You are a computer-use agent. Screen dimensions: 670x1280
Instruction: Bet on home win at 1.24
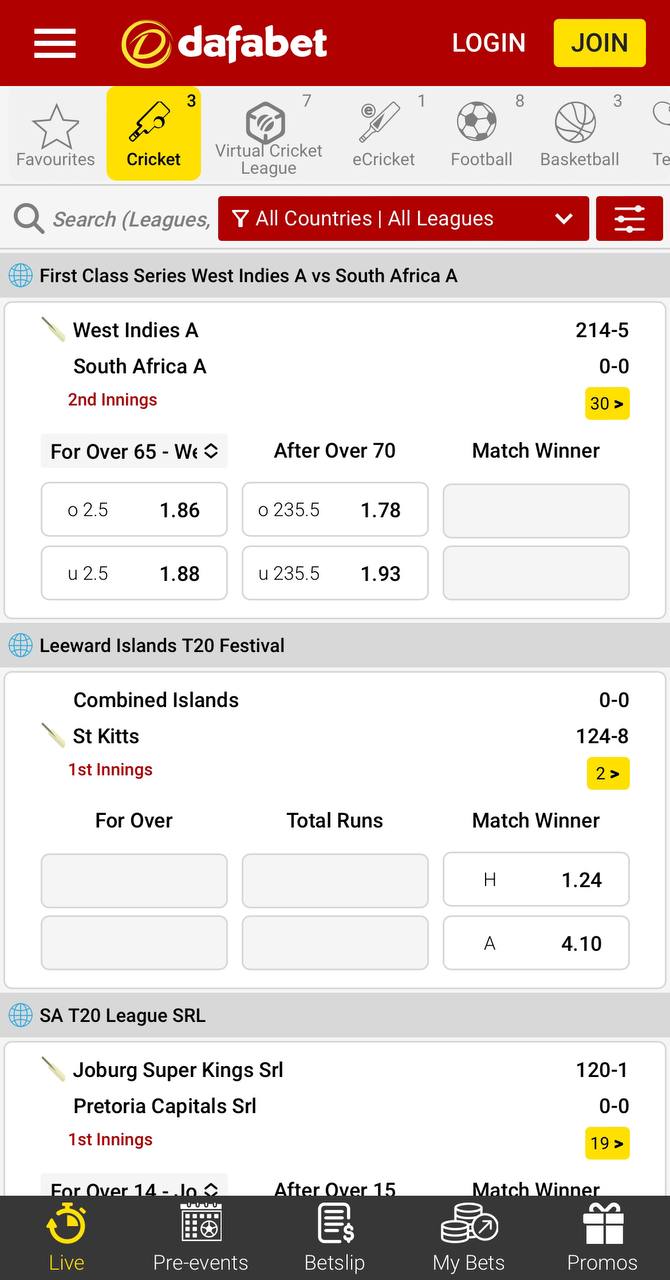[536, 880]
